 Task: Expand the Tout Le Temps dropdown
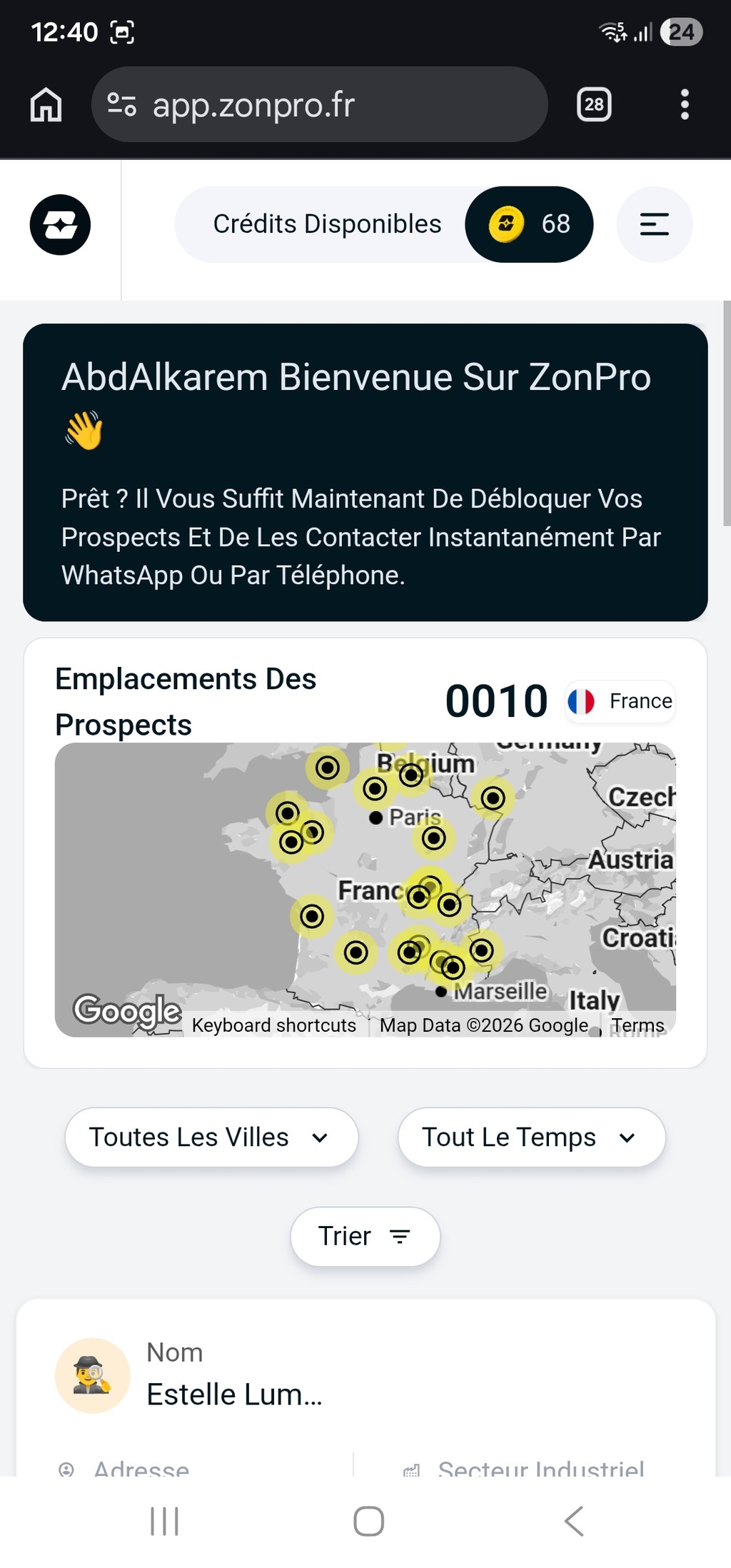pos(531,1137)
